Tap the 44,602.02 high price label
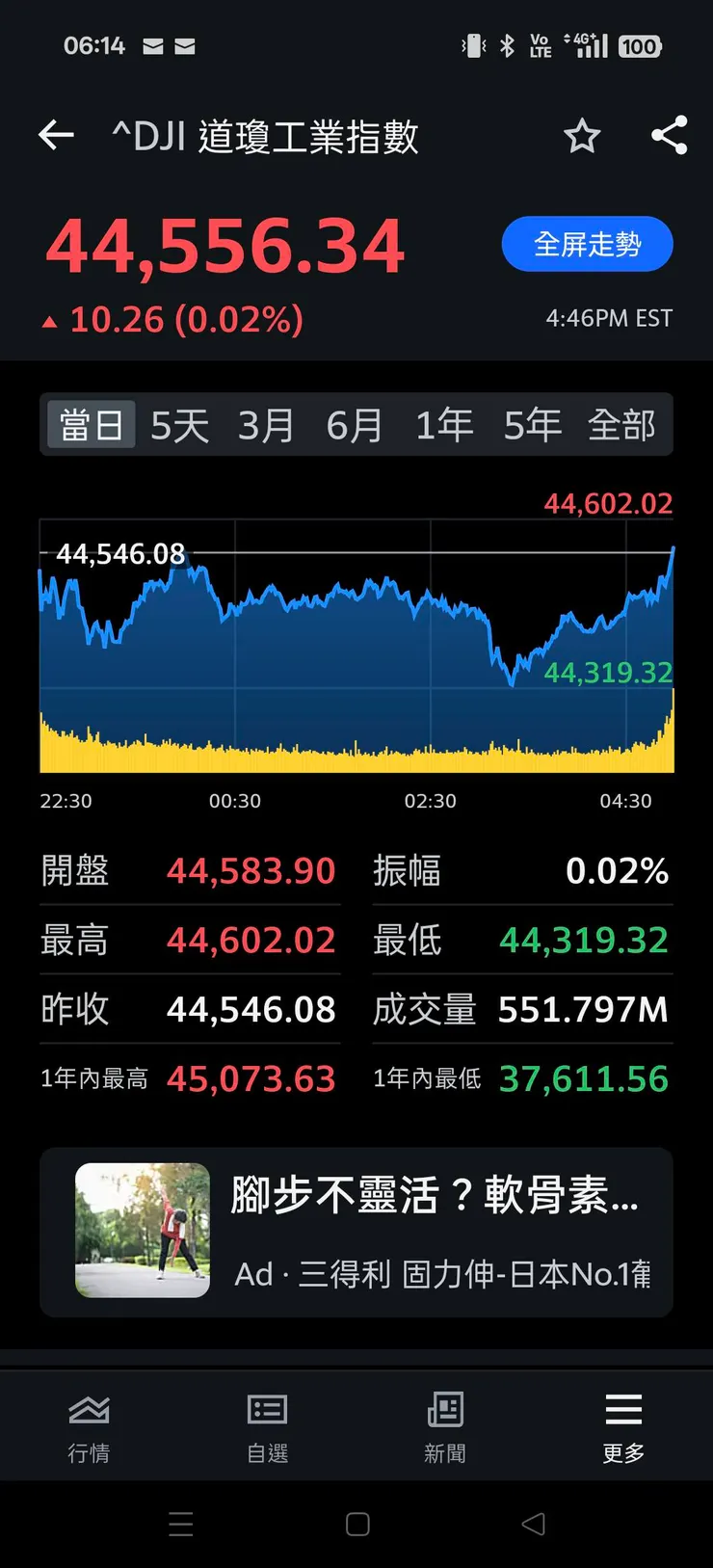The height and width of the screenshot is (1568, 713). 608,504
